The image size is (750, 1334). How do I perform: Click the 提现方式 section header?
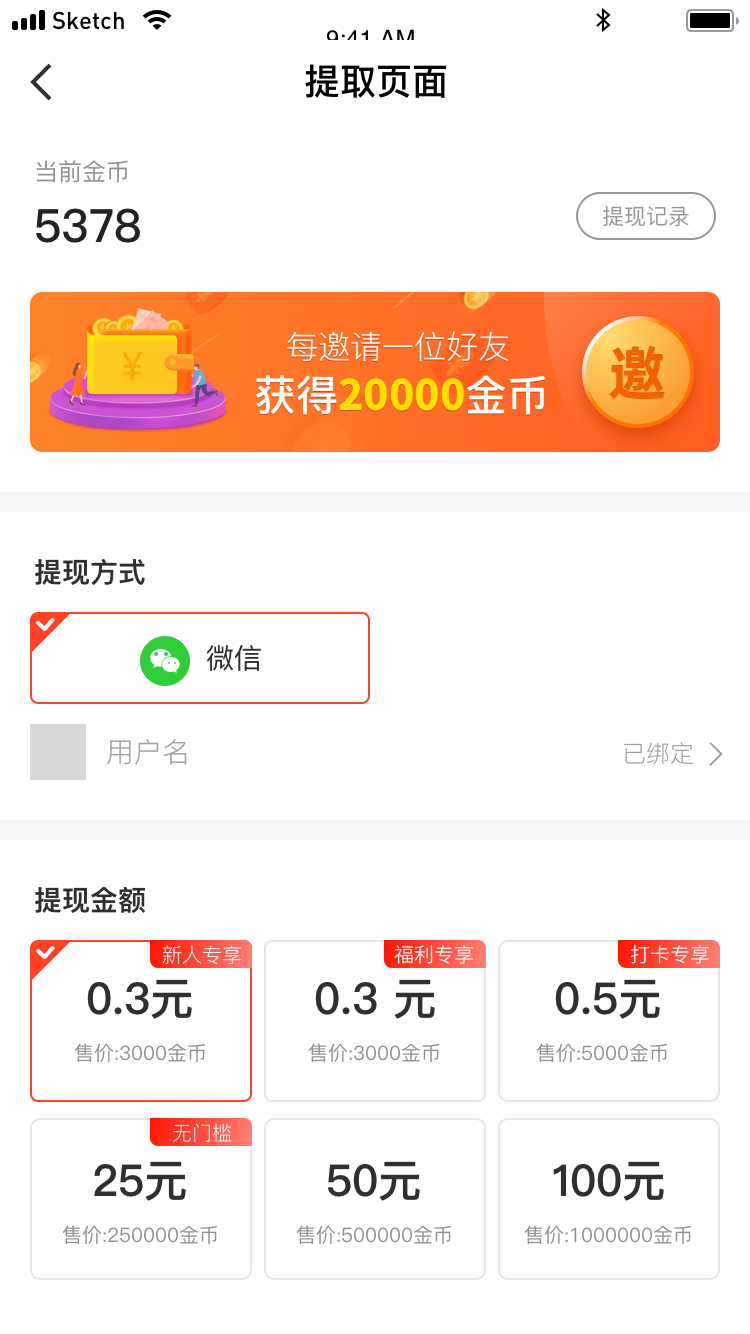click(88, 574)
